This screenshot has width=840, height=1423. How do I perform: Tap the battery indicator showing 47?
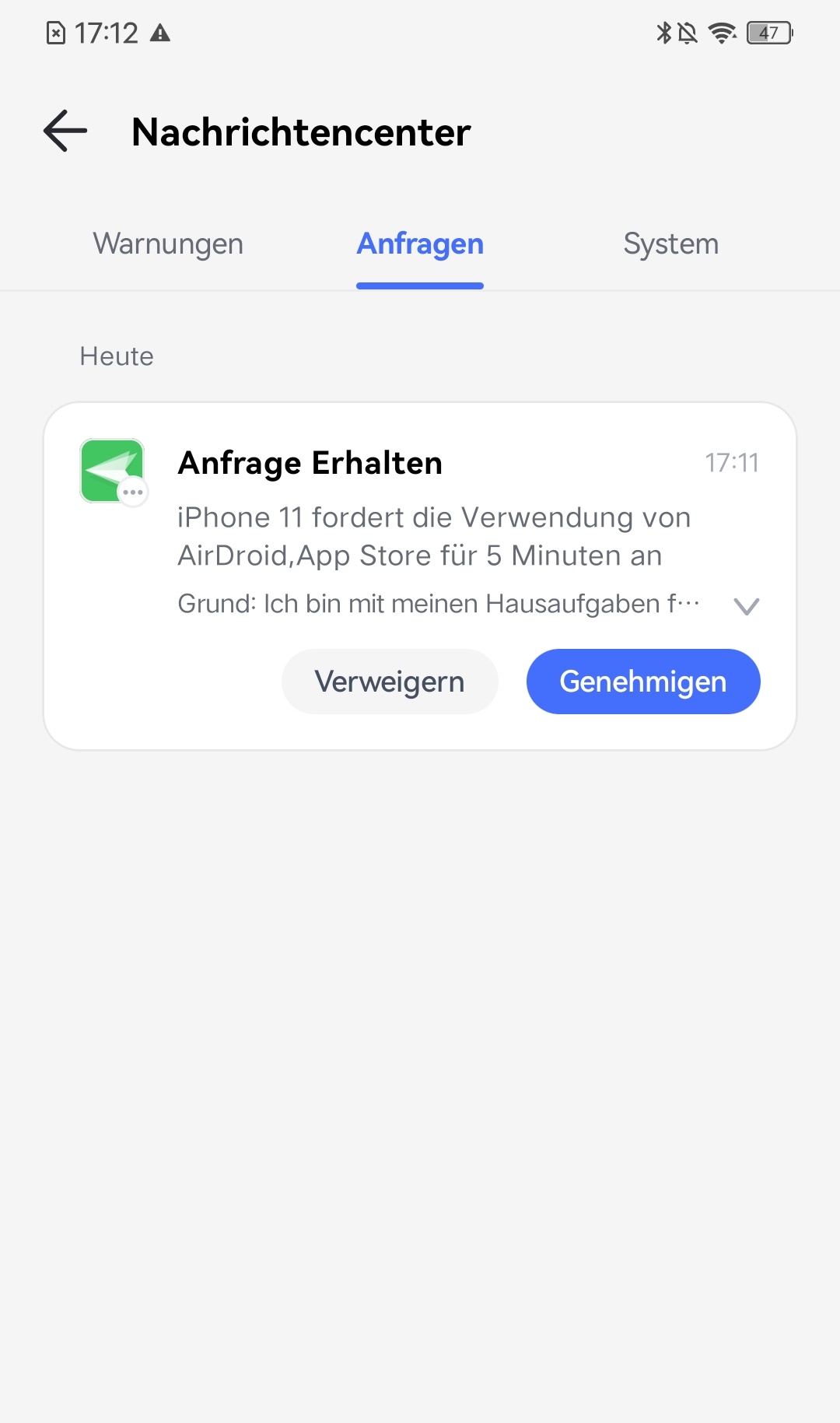point(770,33)
